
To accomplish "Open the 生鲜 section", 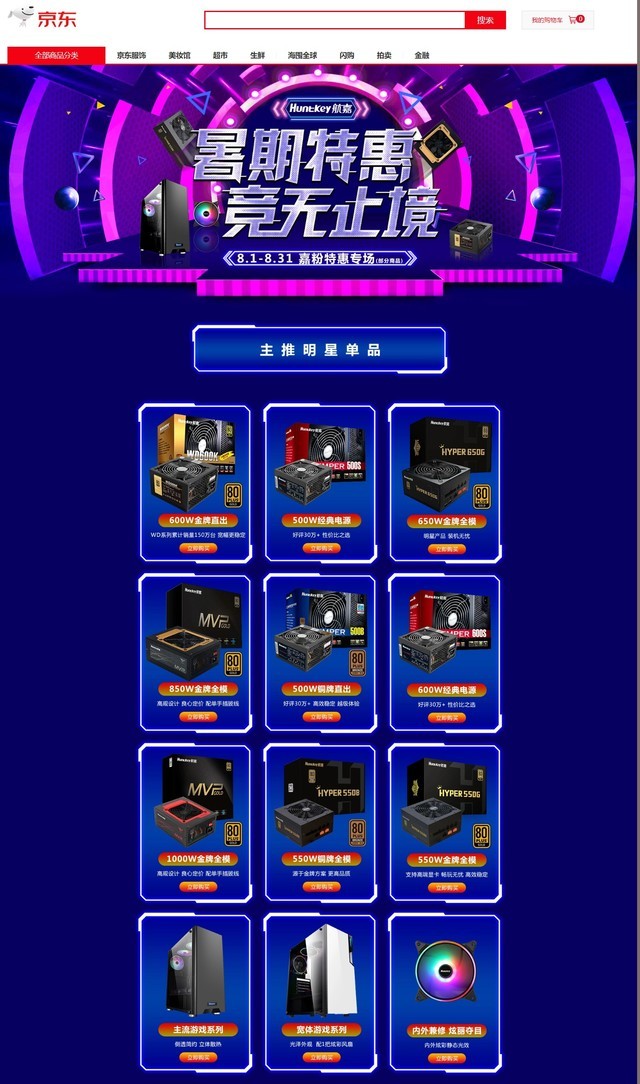I will 258,55.
